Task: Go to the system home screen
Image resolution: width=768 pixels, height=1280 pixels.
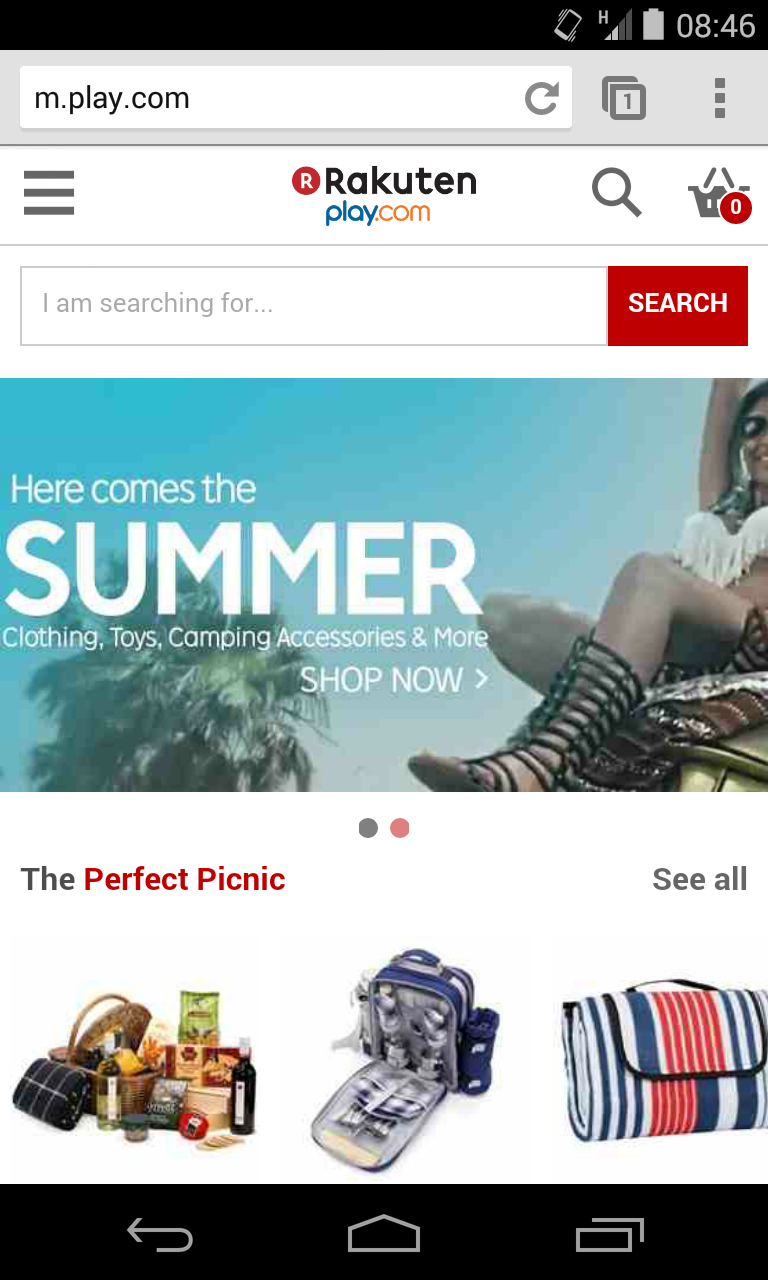Action: point(384,1234)
